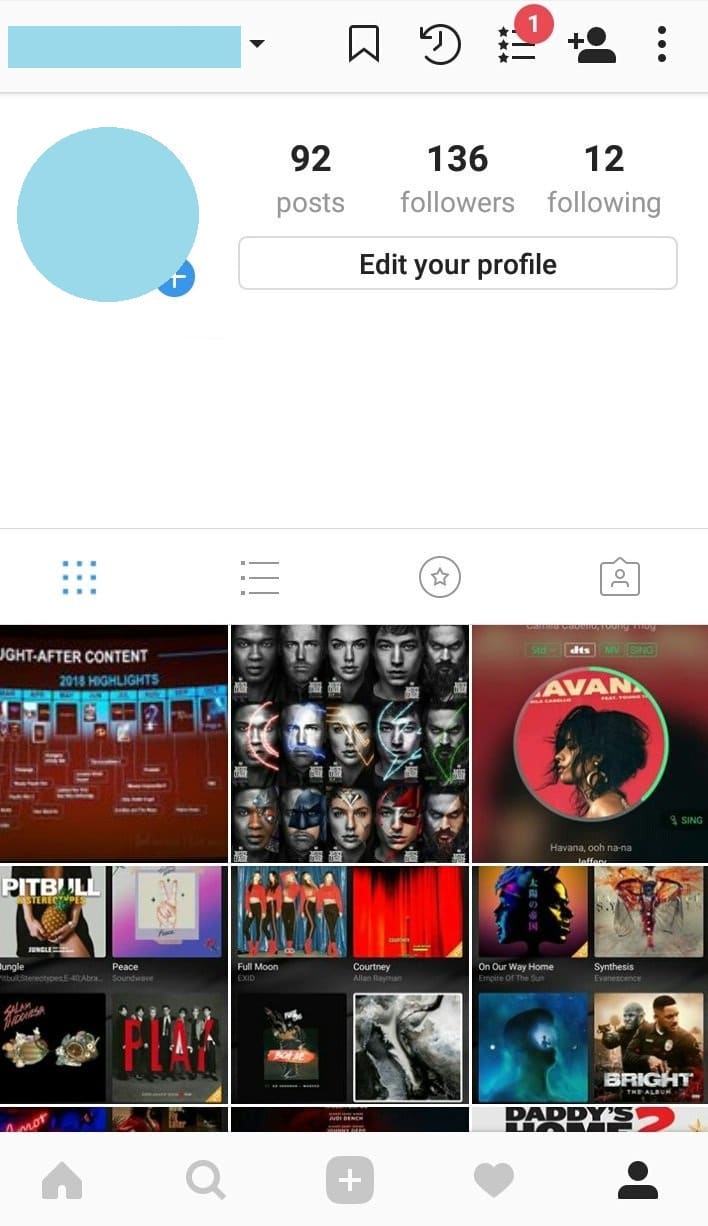Open the starred favorites tab
This screenshot has height=1226, width=708.
click(439, 577)
